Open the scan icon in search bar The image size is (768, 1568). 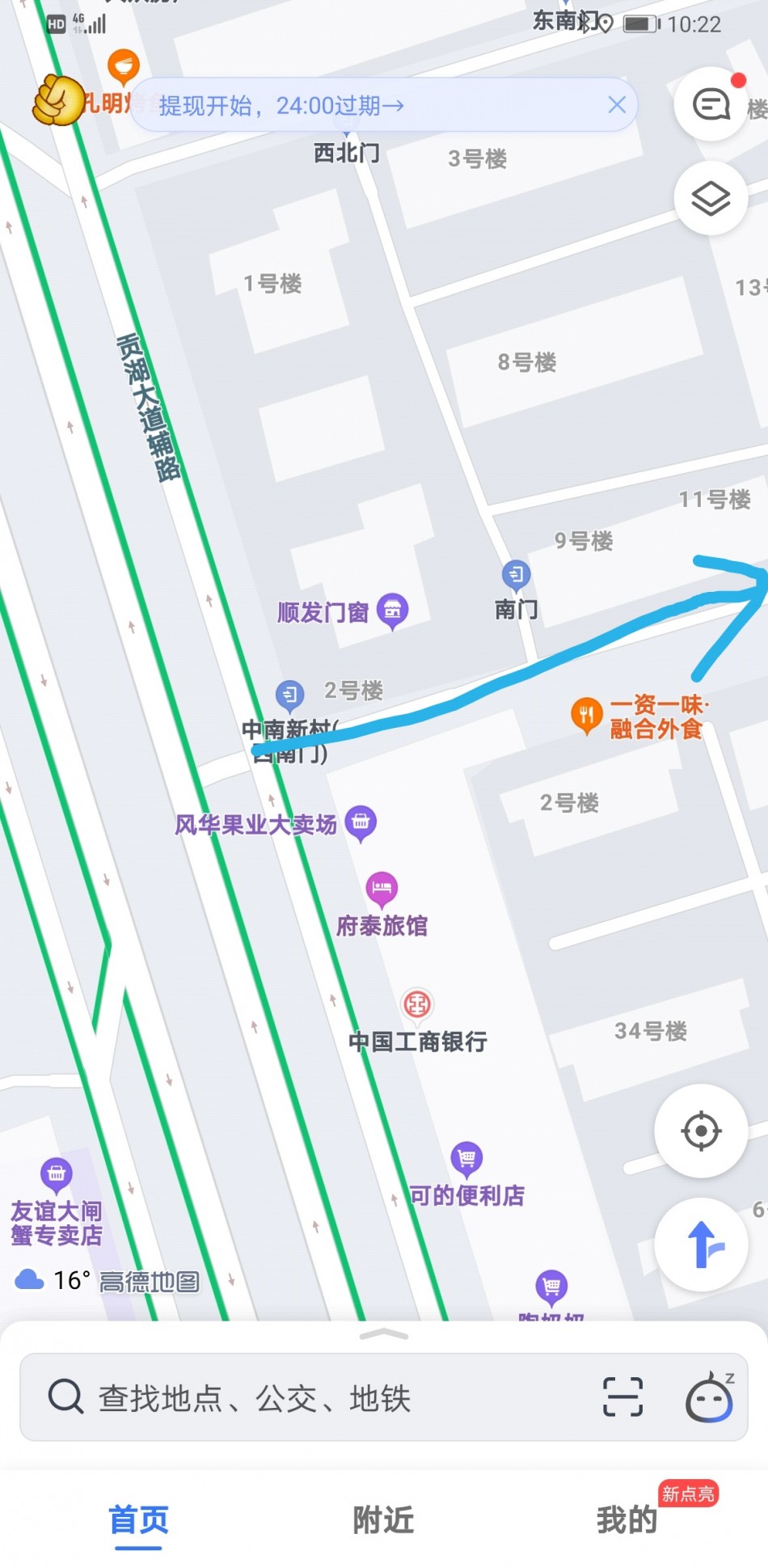(x=622, y=1397)
